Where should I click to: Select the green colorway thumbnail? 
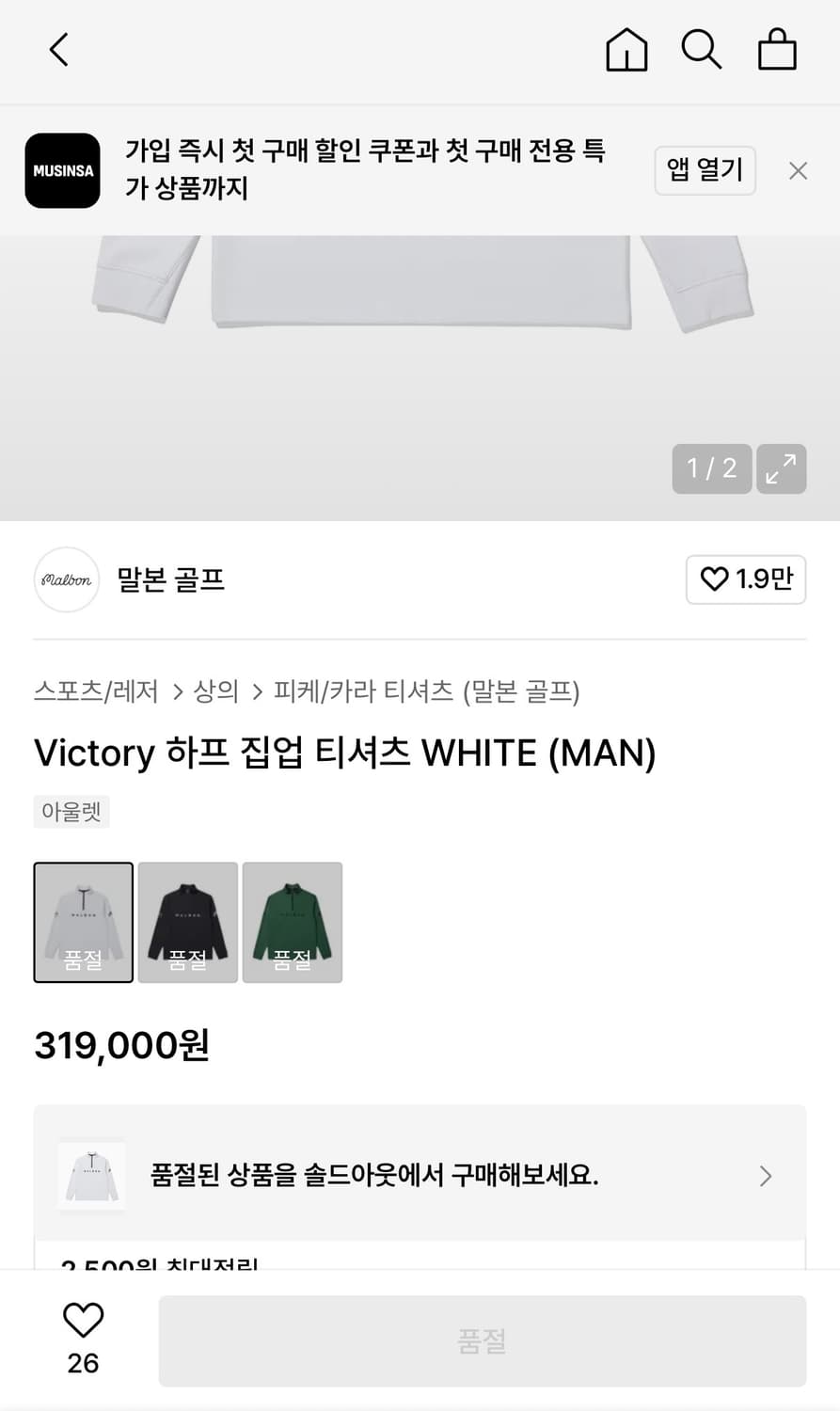(x=293, y=922)
